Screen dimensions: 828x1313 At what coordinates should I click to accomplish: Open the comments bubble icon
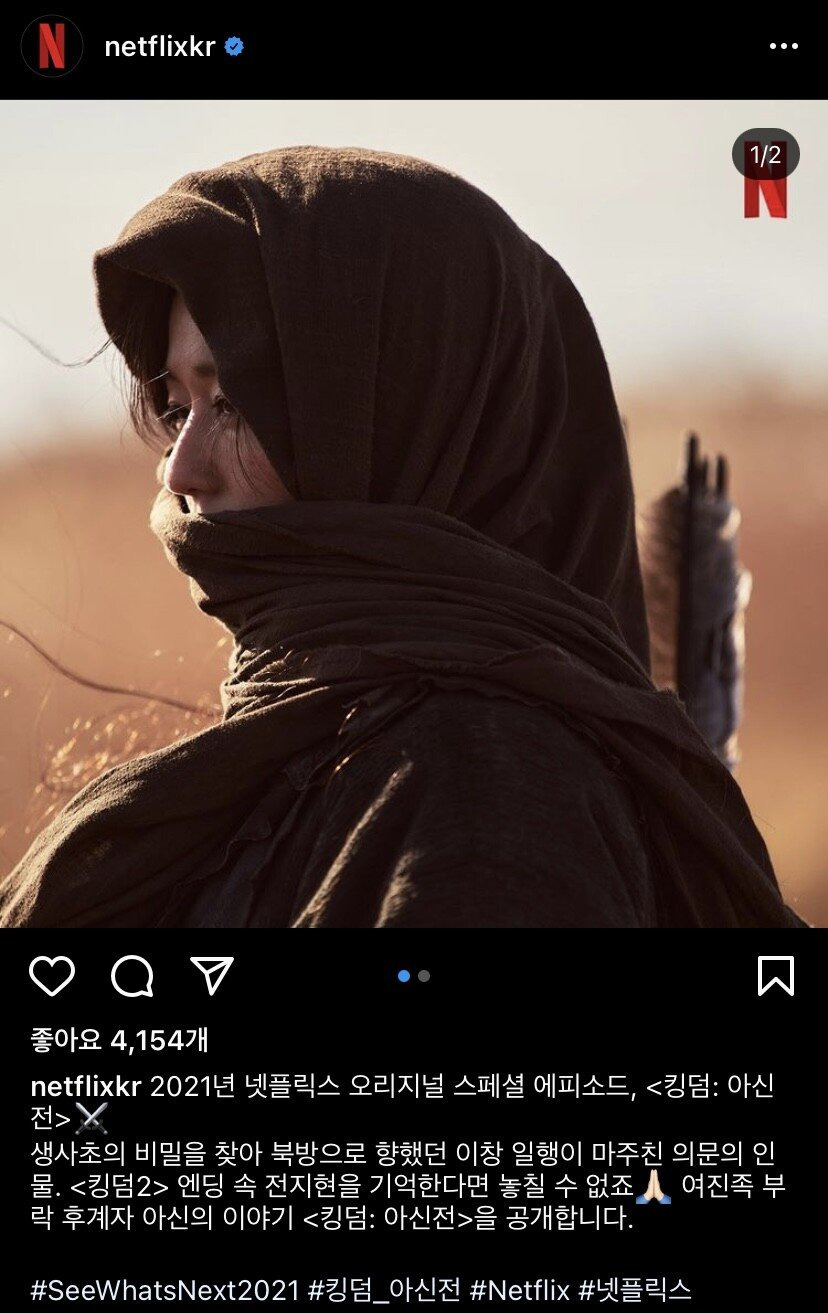point(132,976)
